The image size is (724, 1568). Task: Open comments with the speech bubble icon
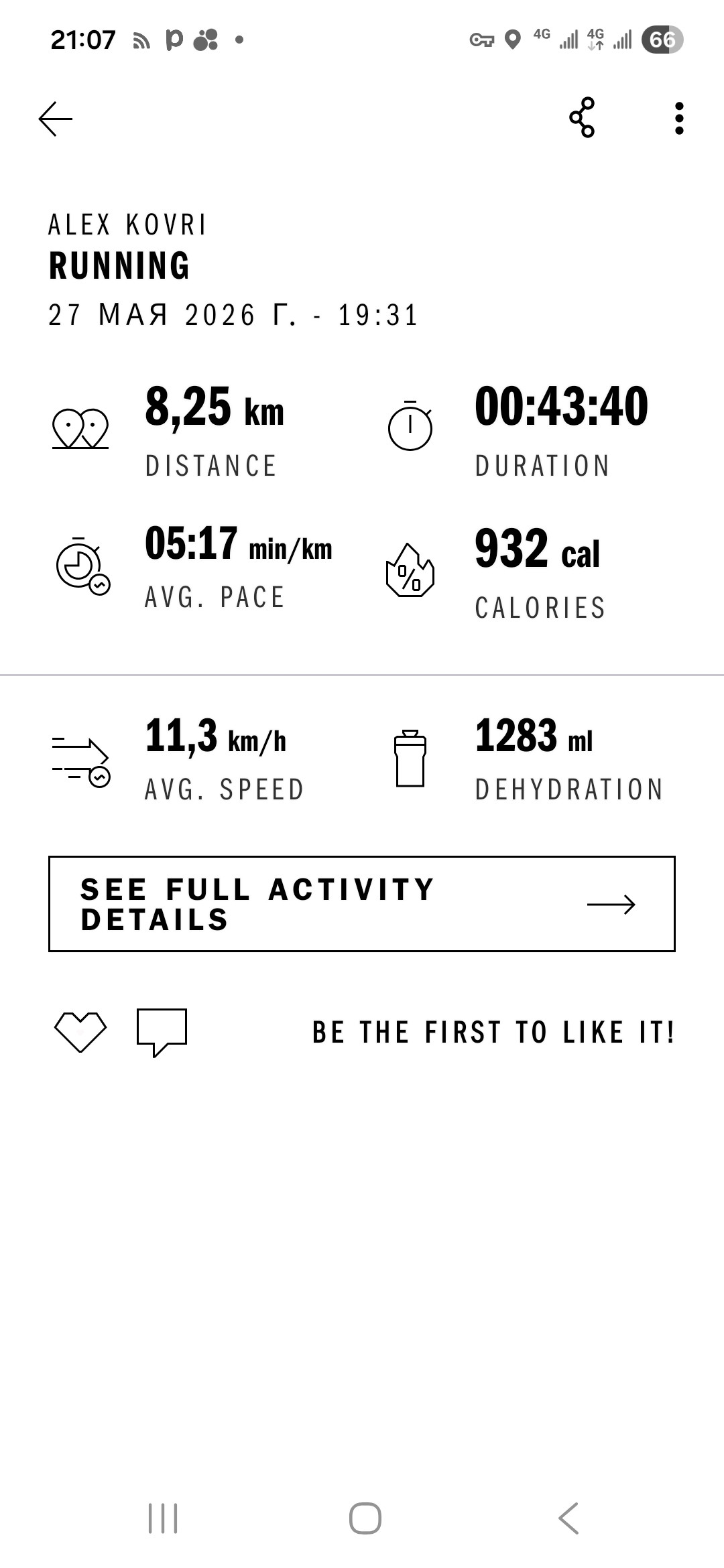click(x=162, y=1033)
